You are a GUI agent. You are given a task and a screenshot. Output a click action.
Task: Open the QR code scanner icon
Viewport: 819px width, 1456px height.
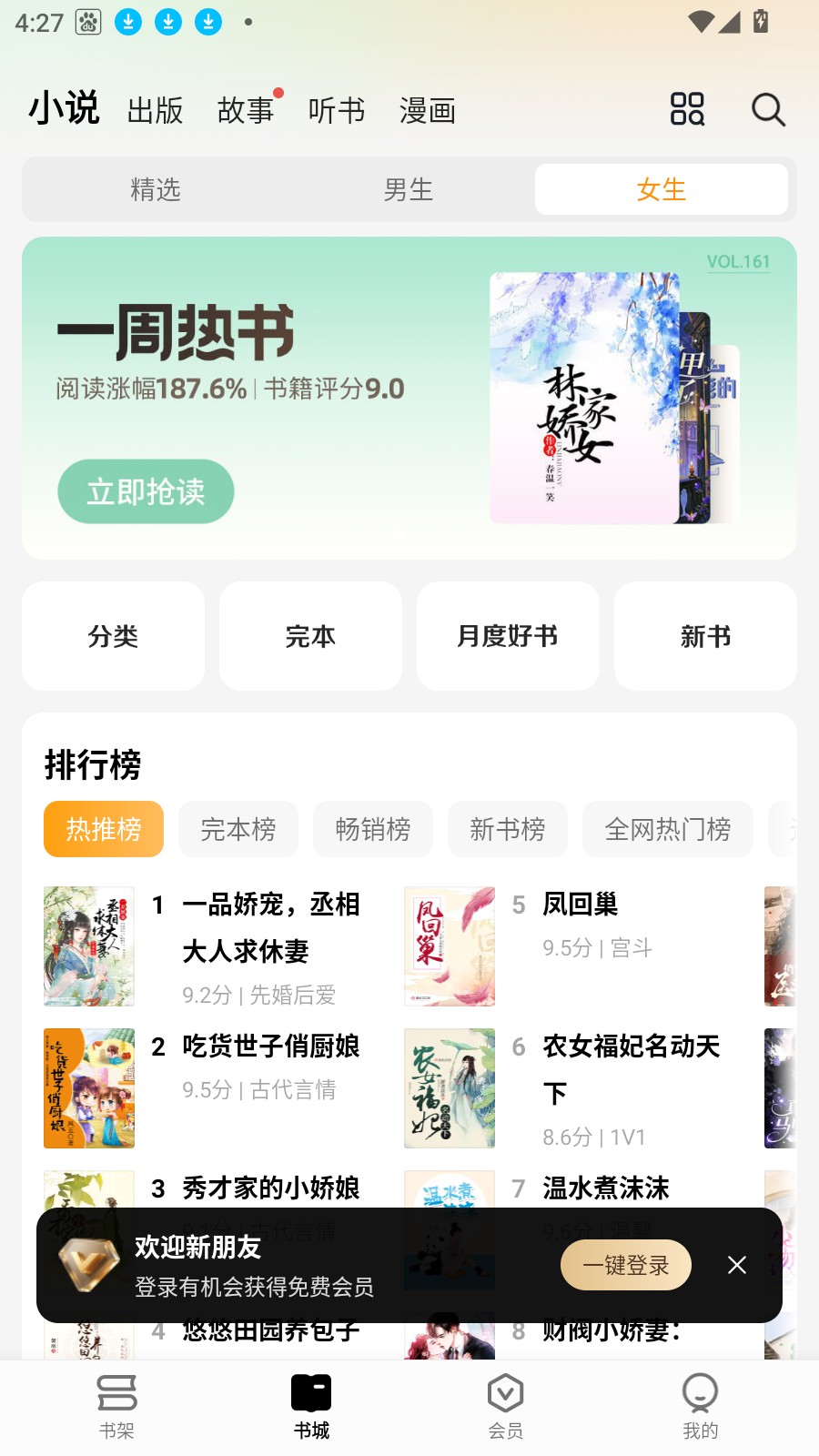tap(687, 109)
